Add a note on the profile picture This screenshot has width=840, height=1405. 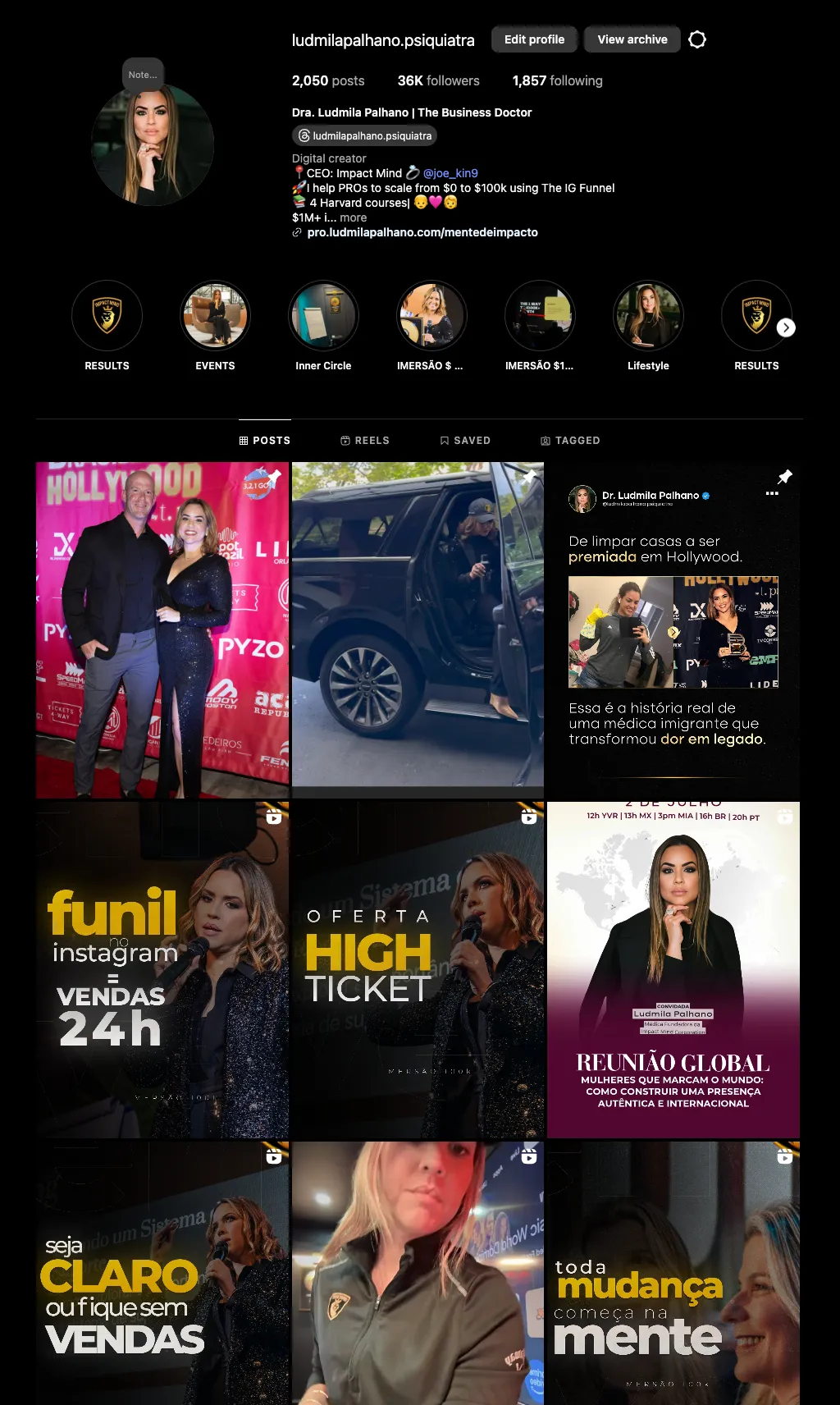tap(143, 75)
